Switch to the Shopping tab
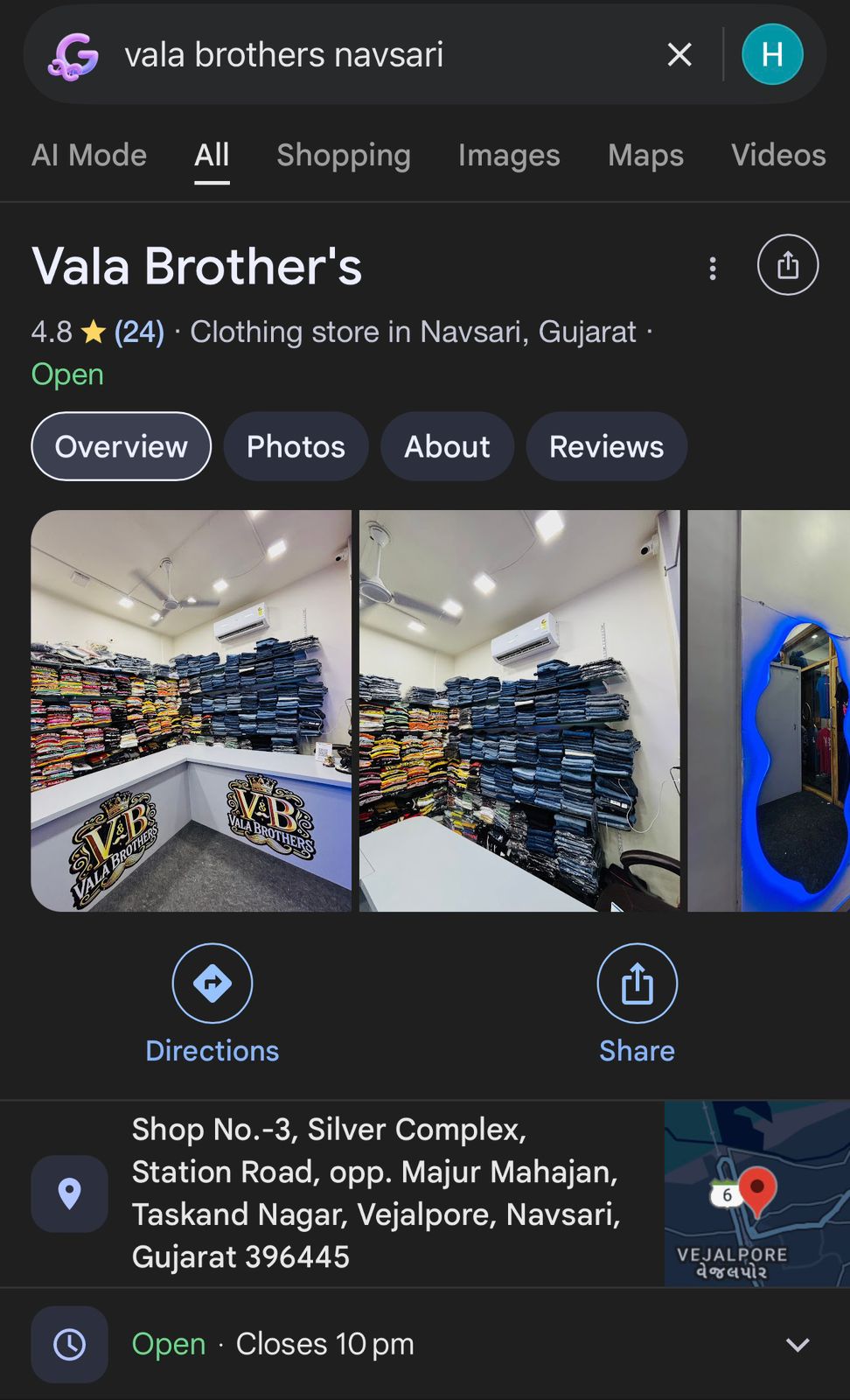Image resolution: width=850 pixels, height=1400 pixels. [x=344, y=156]
